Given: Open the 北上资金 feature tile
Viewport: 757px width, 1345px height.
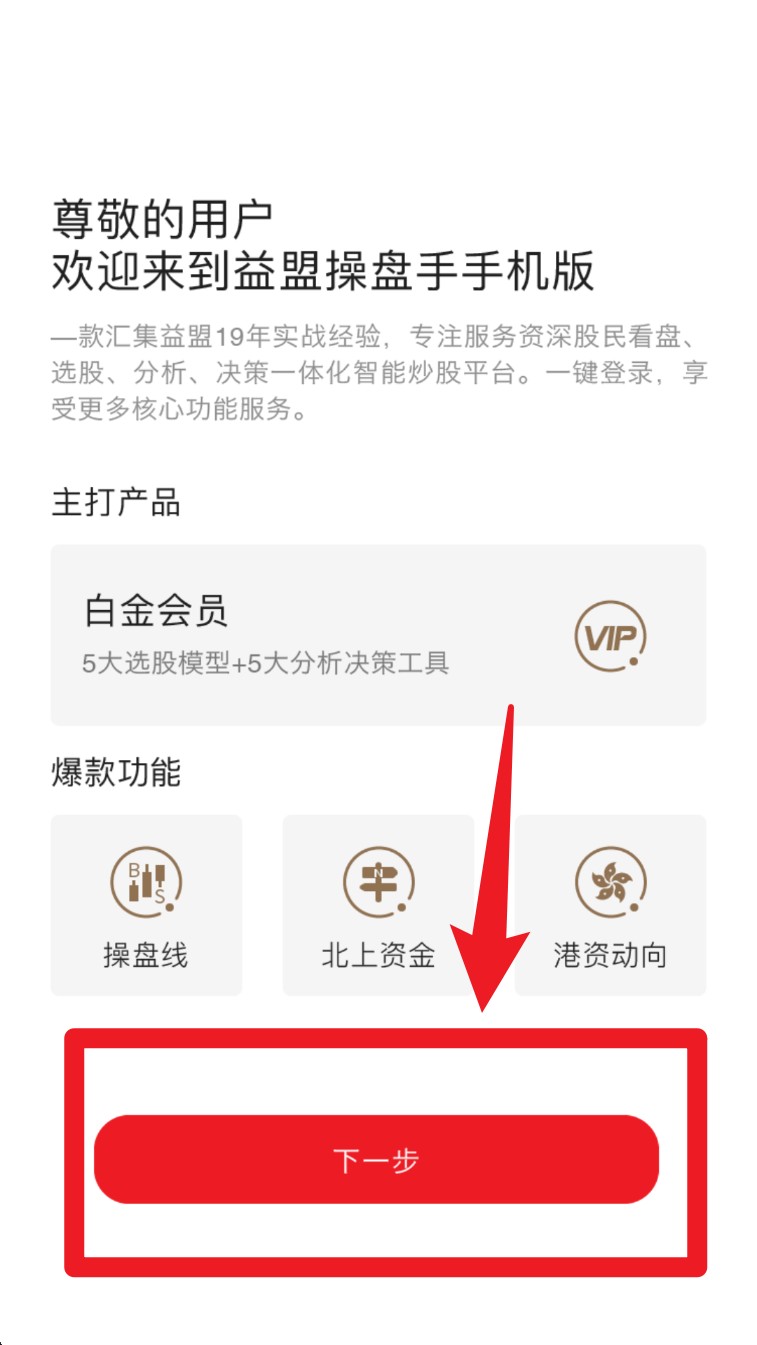Looking at the screenshot, I should (378, 905).
